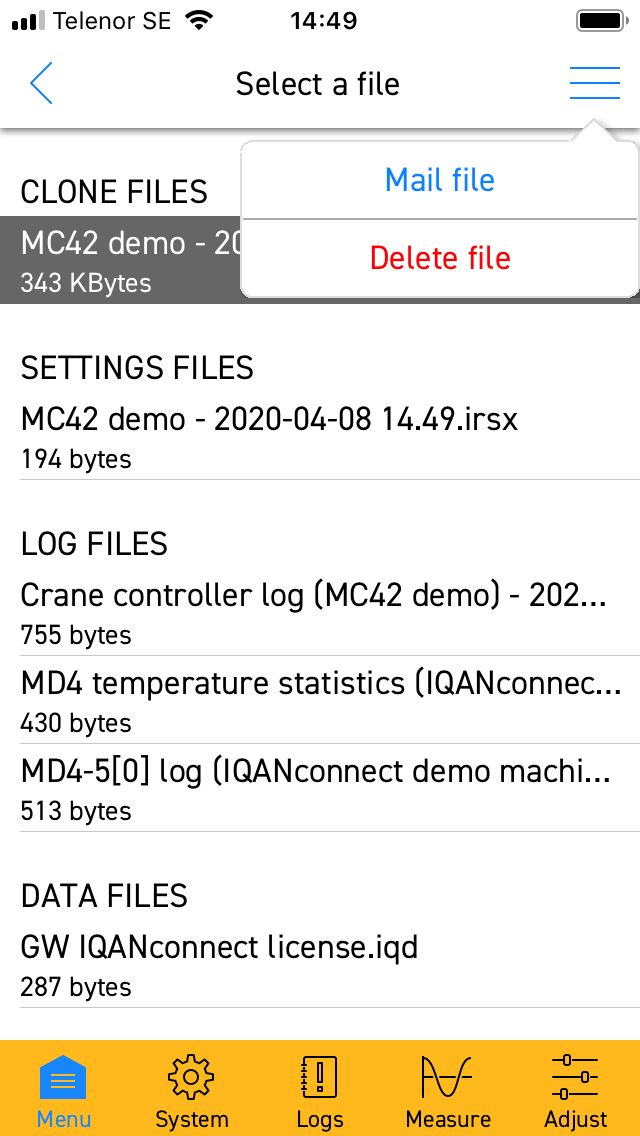Select the Crane controller log file

(320, 612)
